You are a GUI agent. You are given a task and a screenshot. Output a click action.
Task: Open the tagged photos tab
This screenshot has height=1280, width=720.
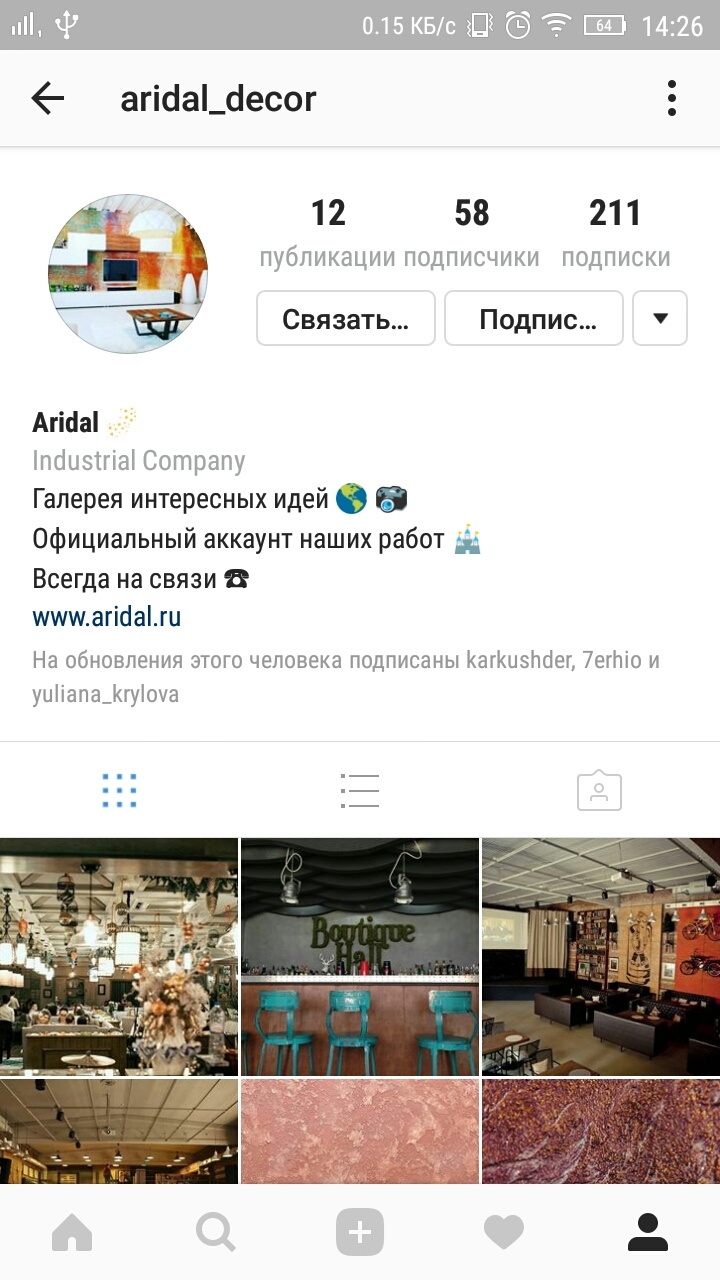coord(599,791)
